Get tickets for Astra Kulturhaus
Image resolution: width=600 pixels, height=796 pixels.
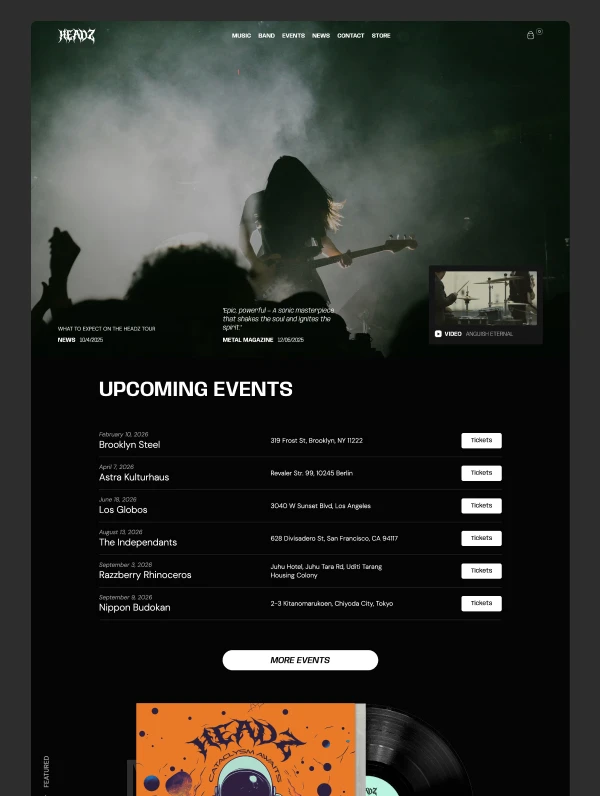[481, 473]
